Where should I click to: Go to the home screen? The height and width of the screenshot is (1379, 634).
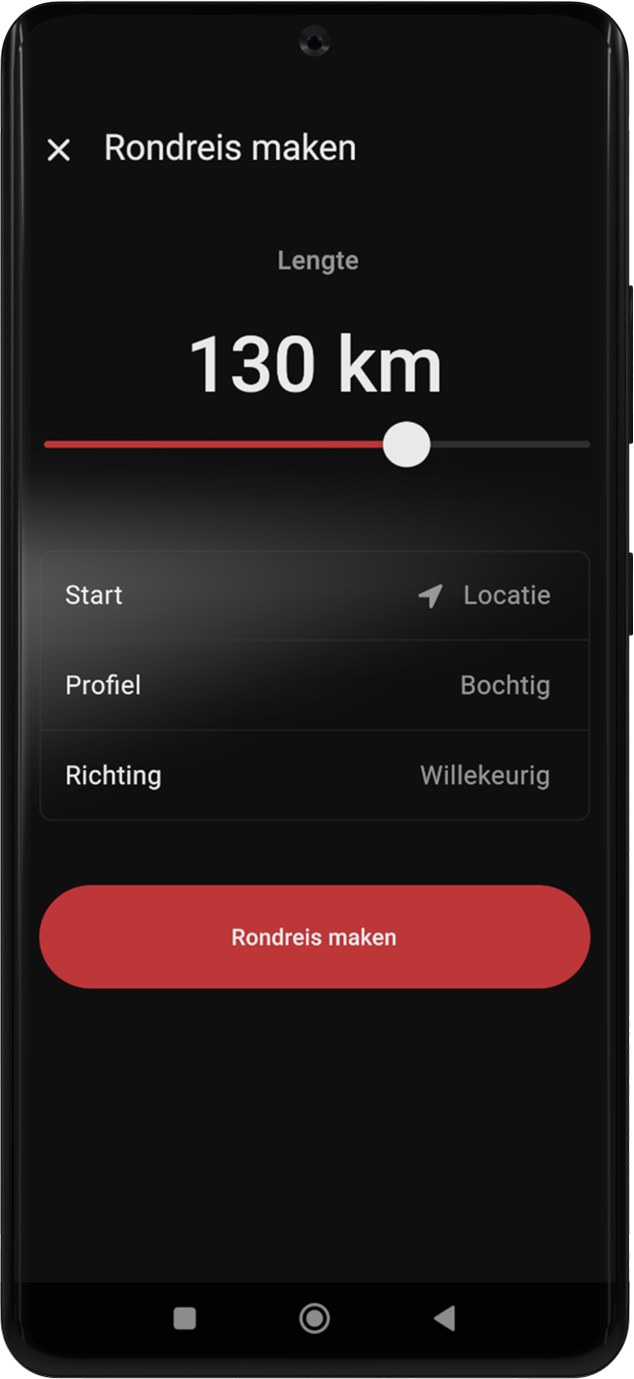click(x=314, y=1318)
